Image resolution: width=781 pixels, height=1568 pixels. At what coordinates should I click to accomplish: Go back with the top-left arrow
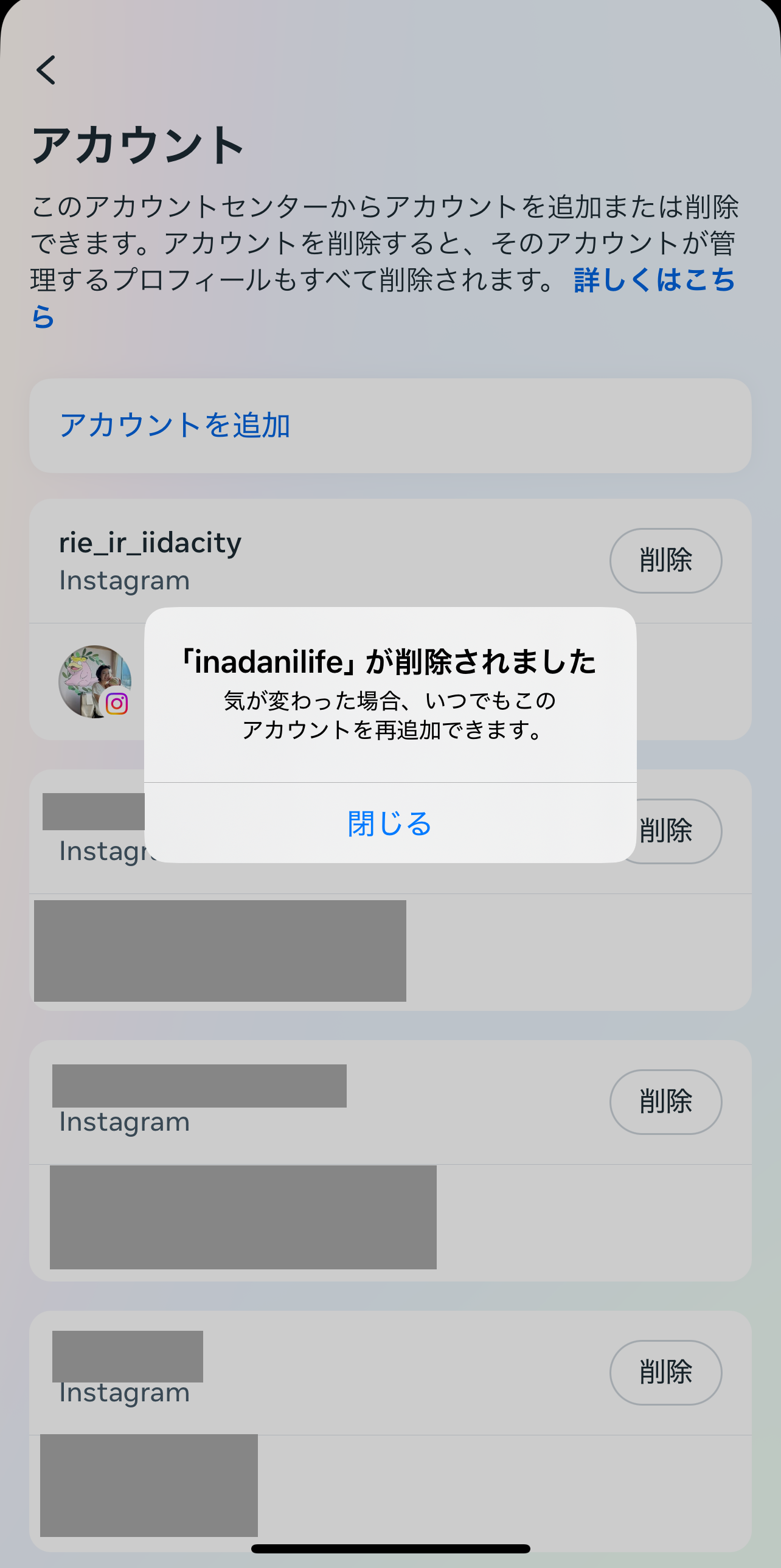pyautogui.click(x=46, y=70)
